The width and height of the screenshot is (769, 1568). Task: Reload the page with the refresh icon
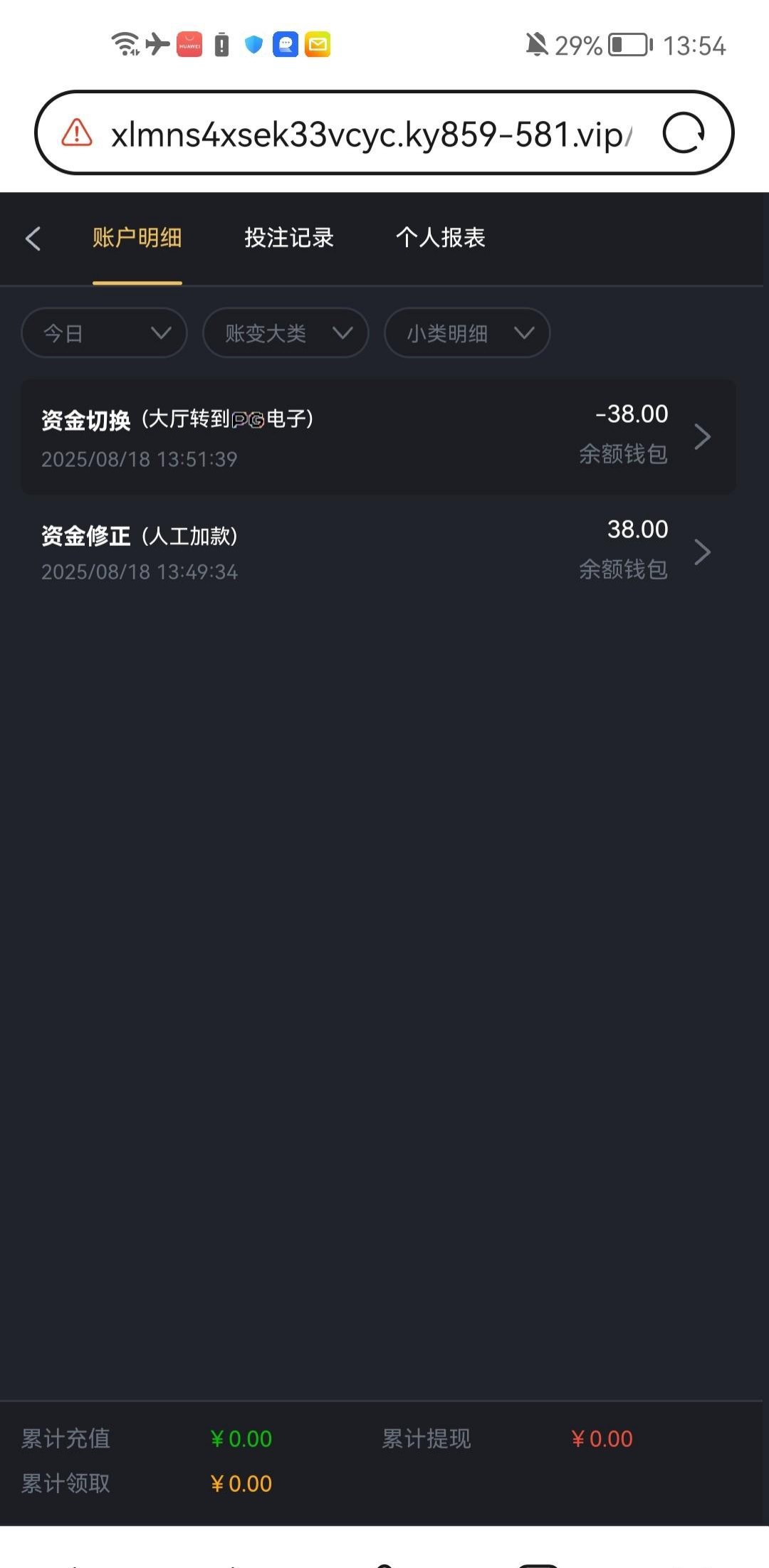point(684,133)
